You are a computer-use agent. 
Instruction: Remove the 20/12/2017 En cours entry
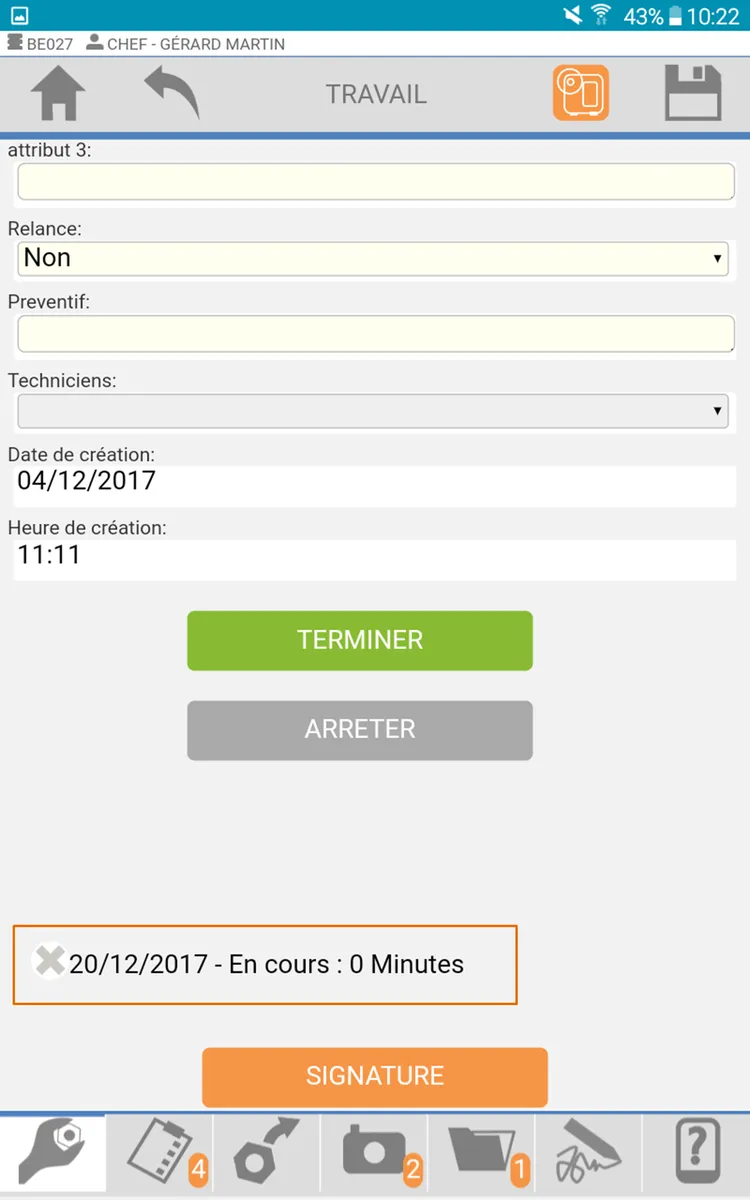(x=49, y=961)
